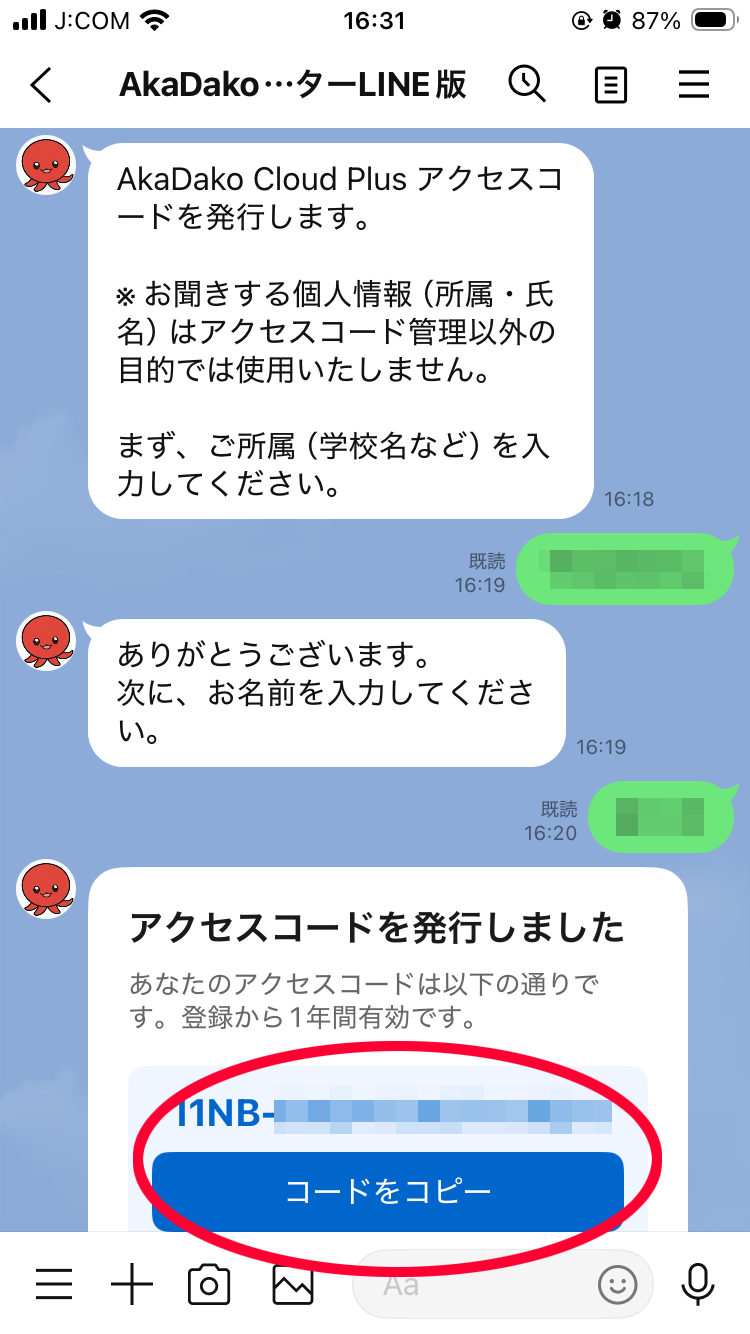The height and width of the screenshot is (1334, 750).
Task: Tap the bottom octopus avatar near the code card
Action: click(x=45, y=890)
